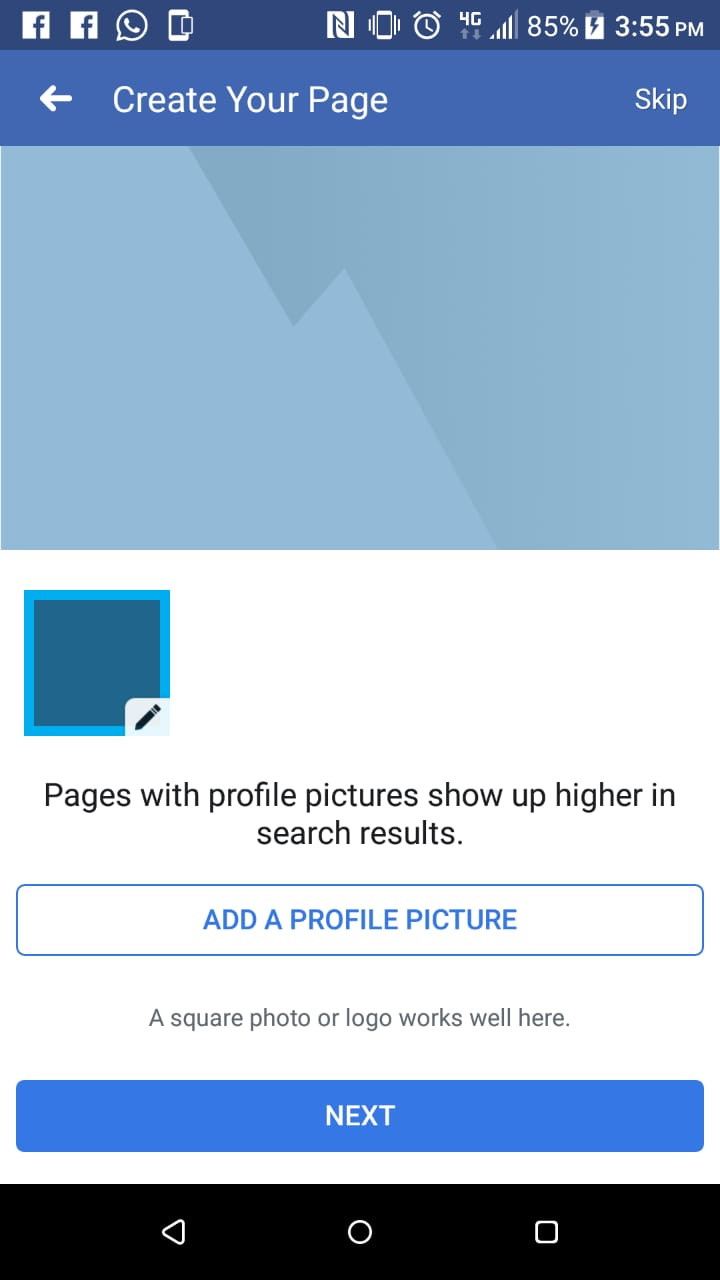Screen dimensions: 720x1280
Task: Go back using the app bar arrow
Action: [x=56, y=99]
